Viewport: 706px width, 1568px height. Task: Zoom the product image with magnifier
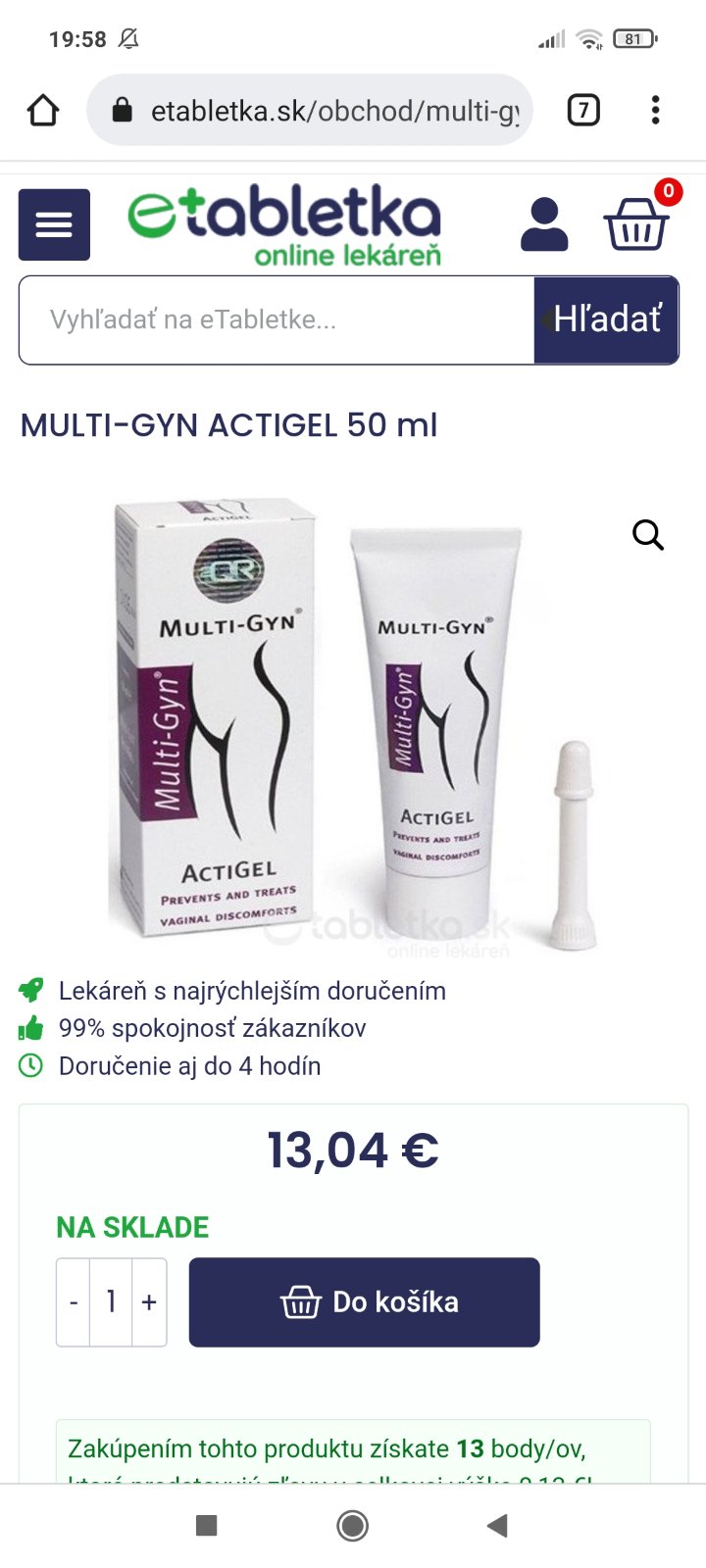click(647, 535)
